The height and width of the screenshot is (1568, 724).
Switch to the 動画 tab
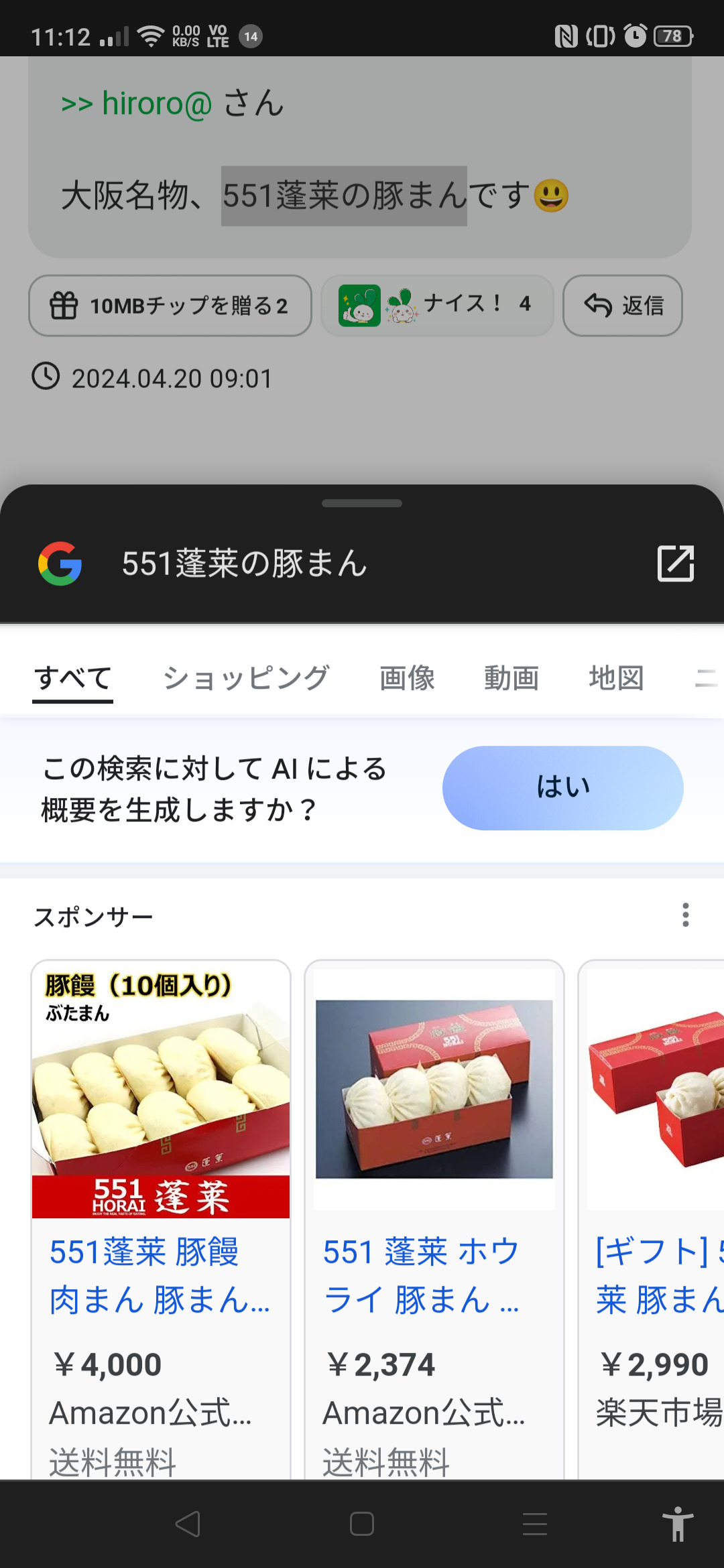511,678
